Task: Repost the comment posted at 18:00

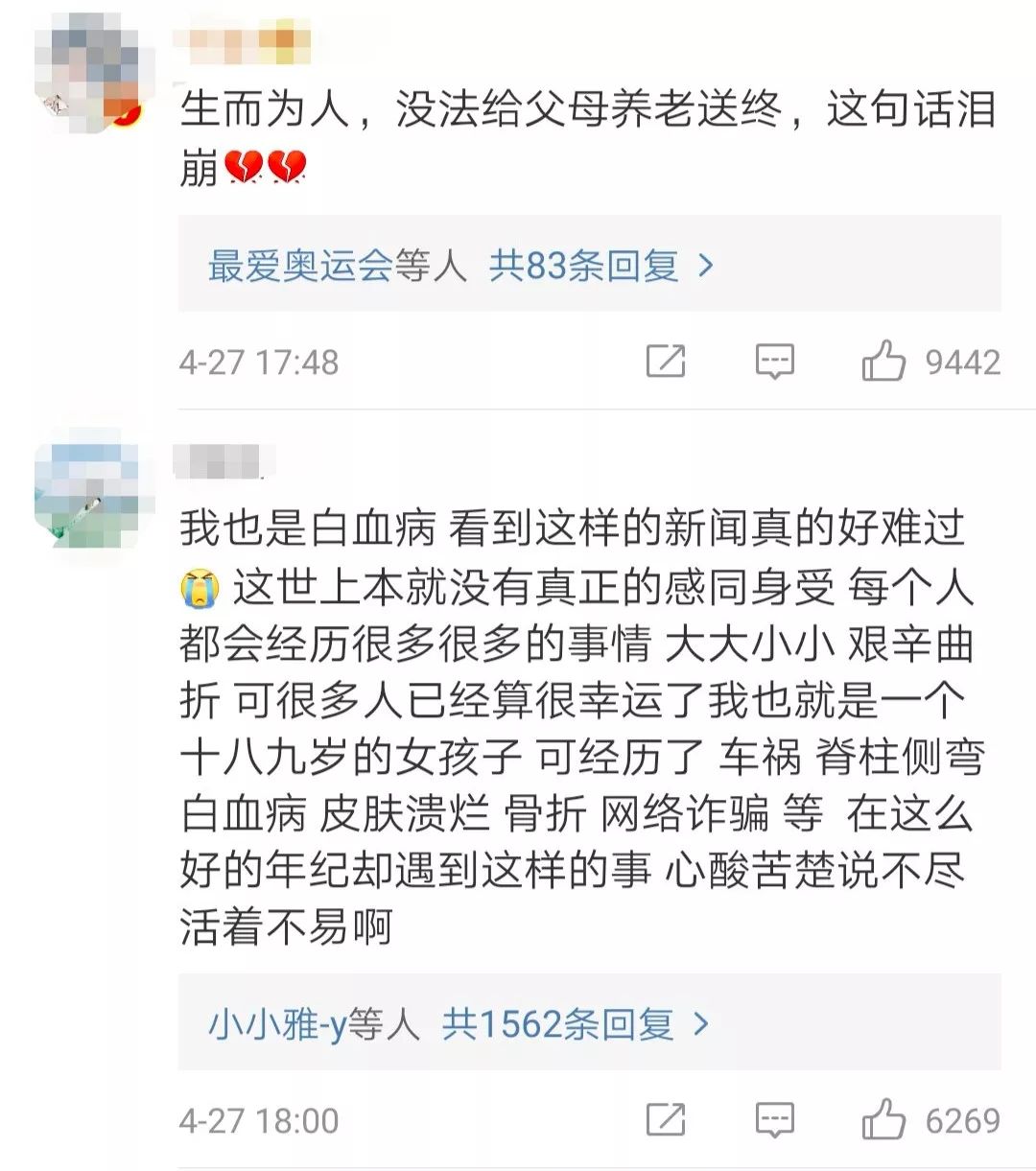Action: tap(666, 1119)
